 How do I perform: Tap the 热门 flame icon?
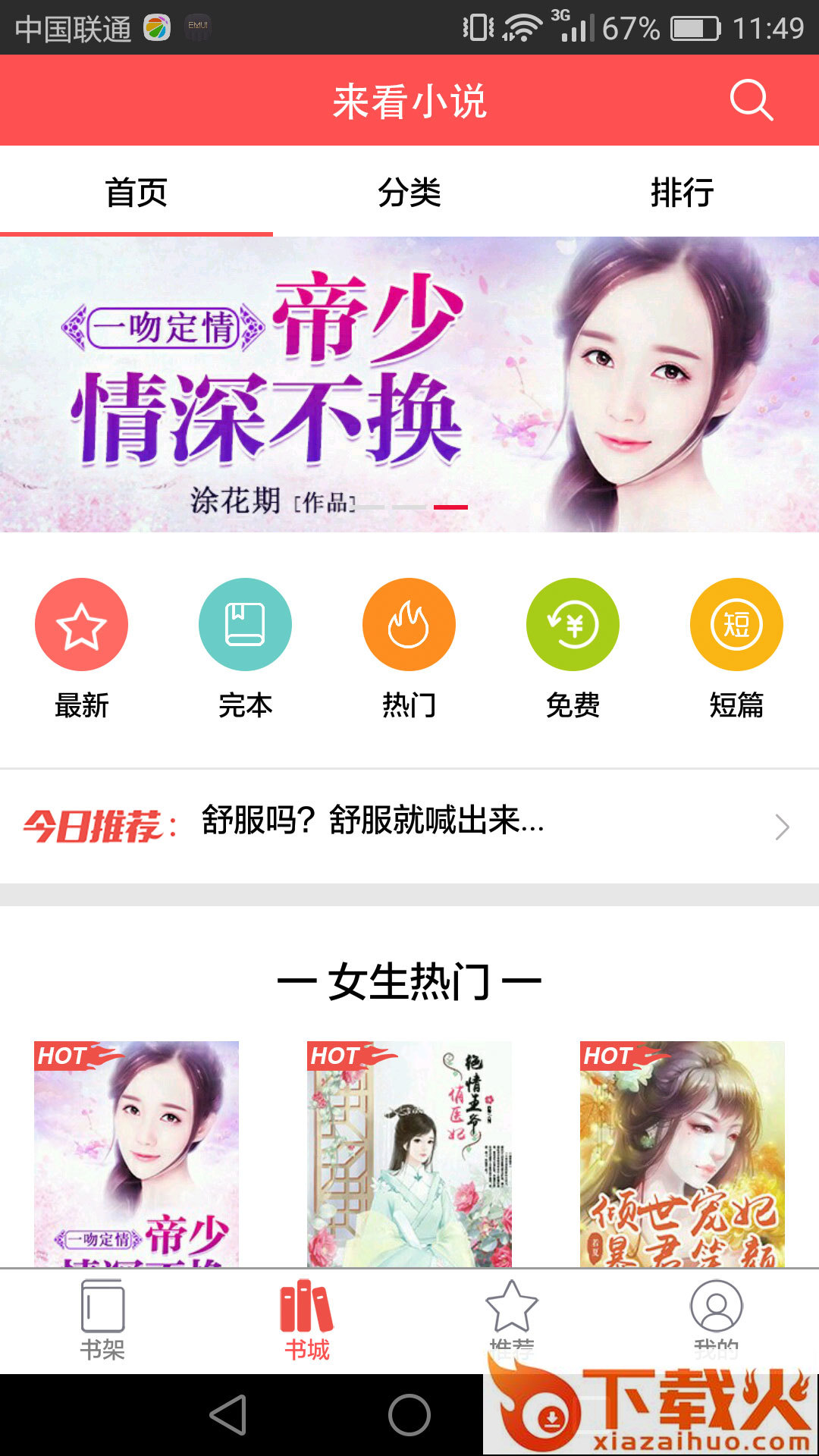tap(409, 624)
